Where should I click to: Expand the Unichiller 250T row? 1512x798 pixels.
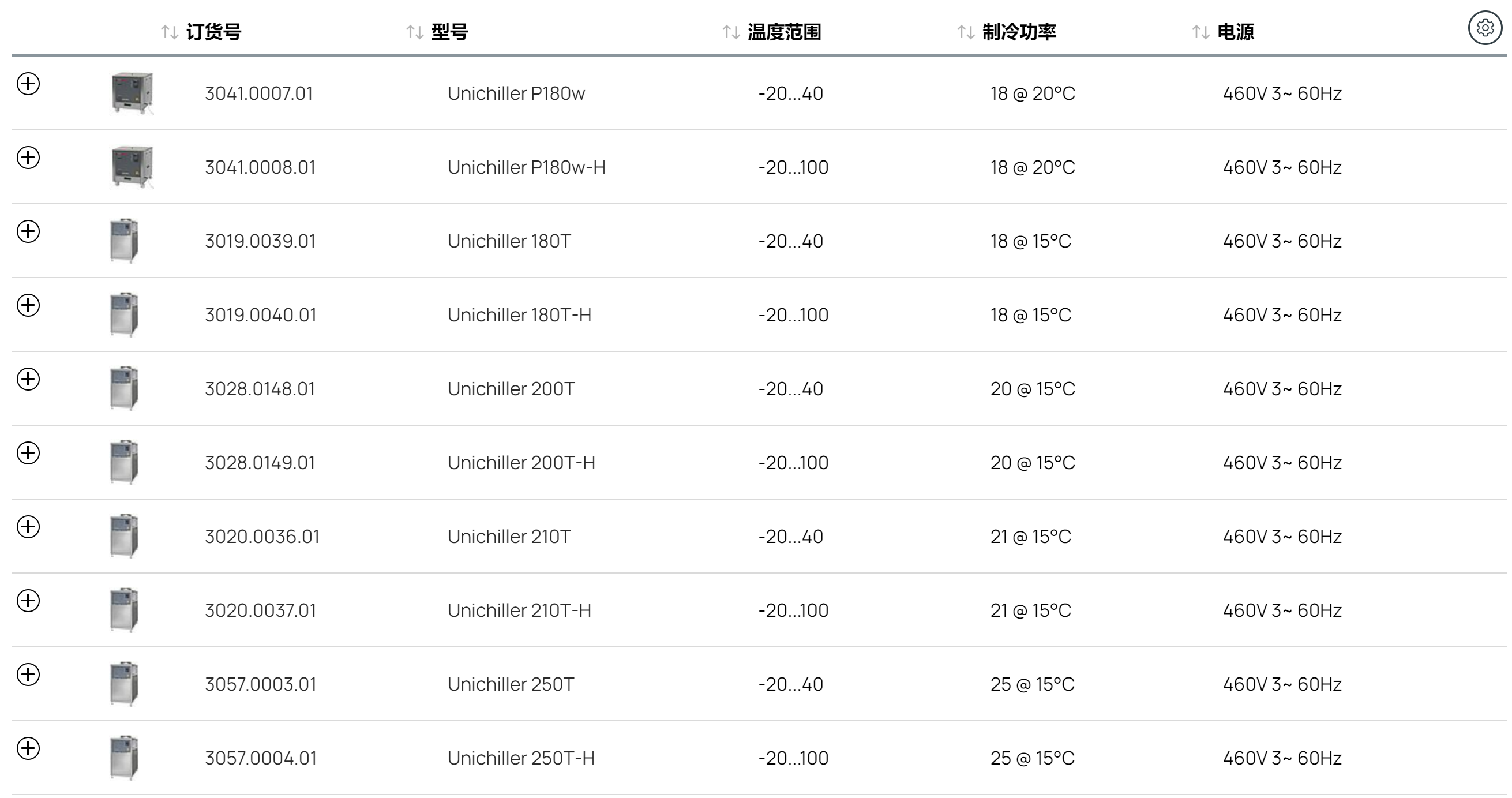28,674
